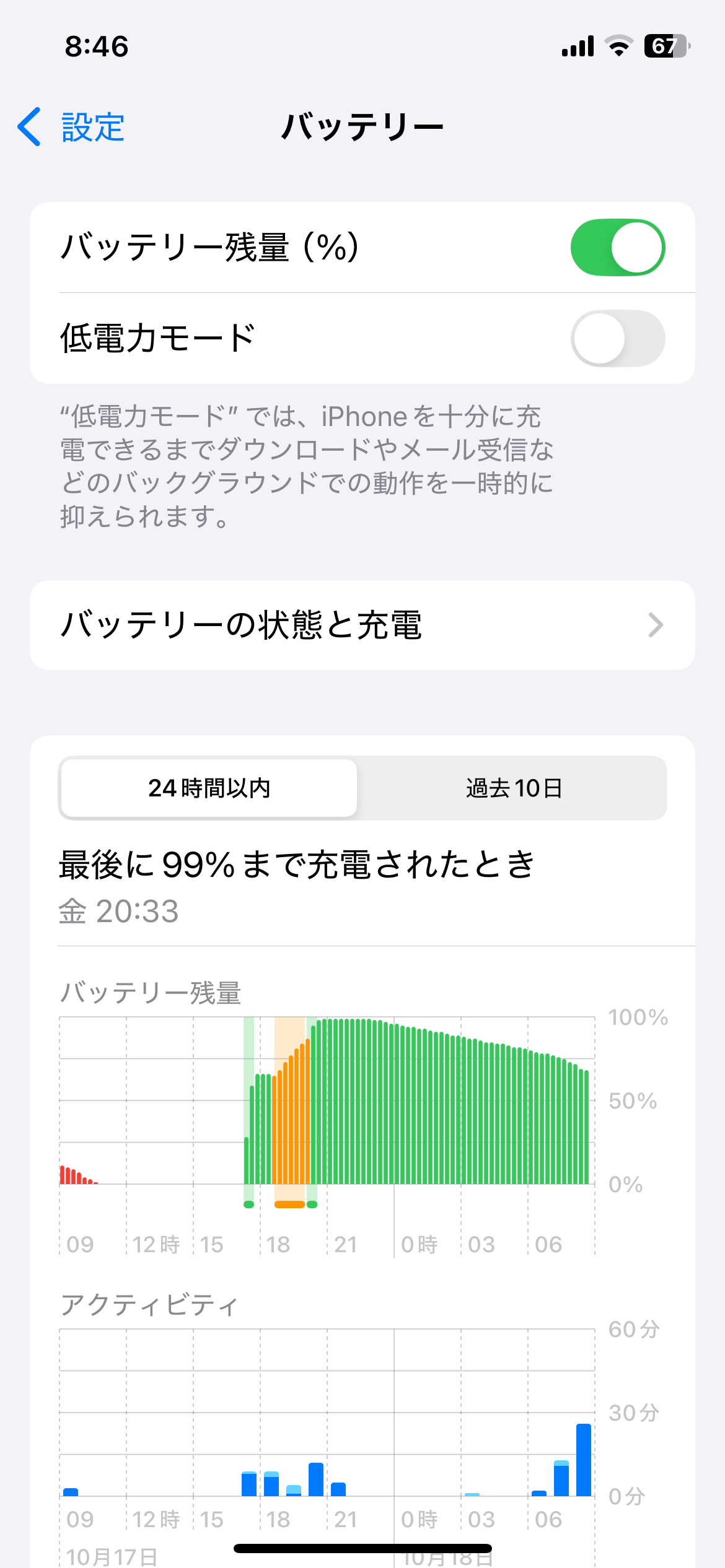
Task: Enable 低電力モード
Action: (x=617, y=338)
